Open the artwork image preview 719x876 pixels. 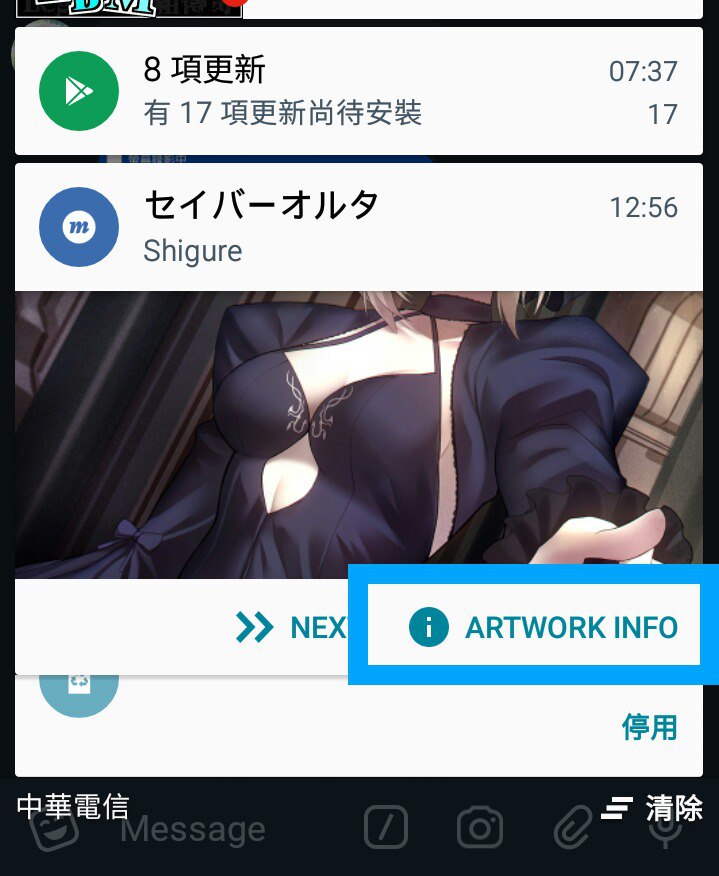tap(359, 435)
